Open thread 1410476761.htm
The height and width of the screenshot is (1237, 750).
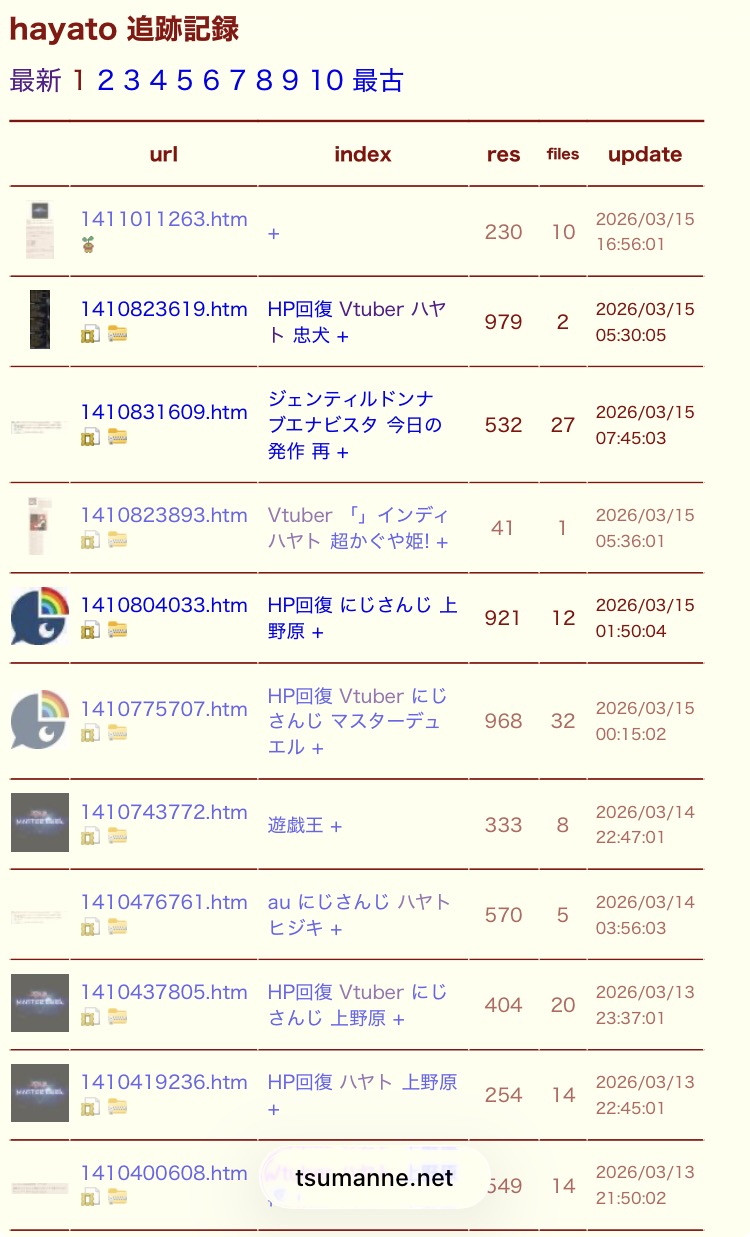(x=164, y=902)
